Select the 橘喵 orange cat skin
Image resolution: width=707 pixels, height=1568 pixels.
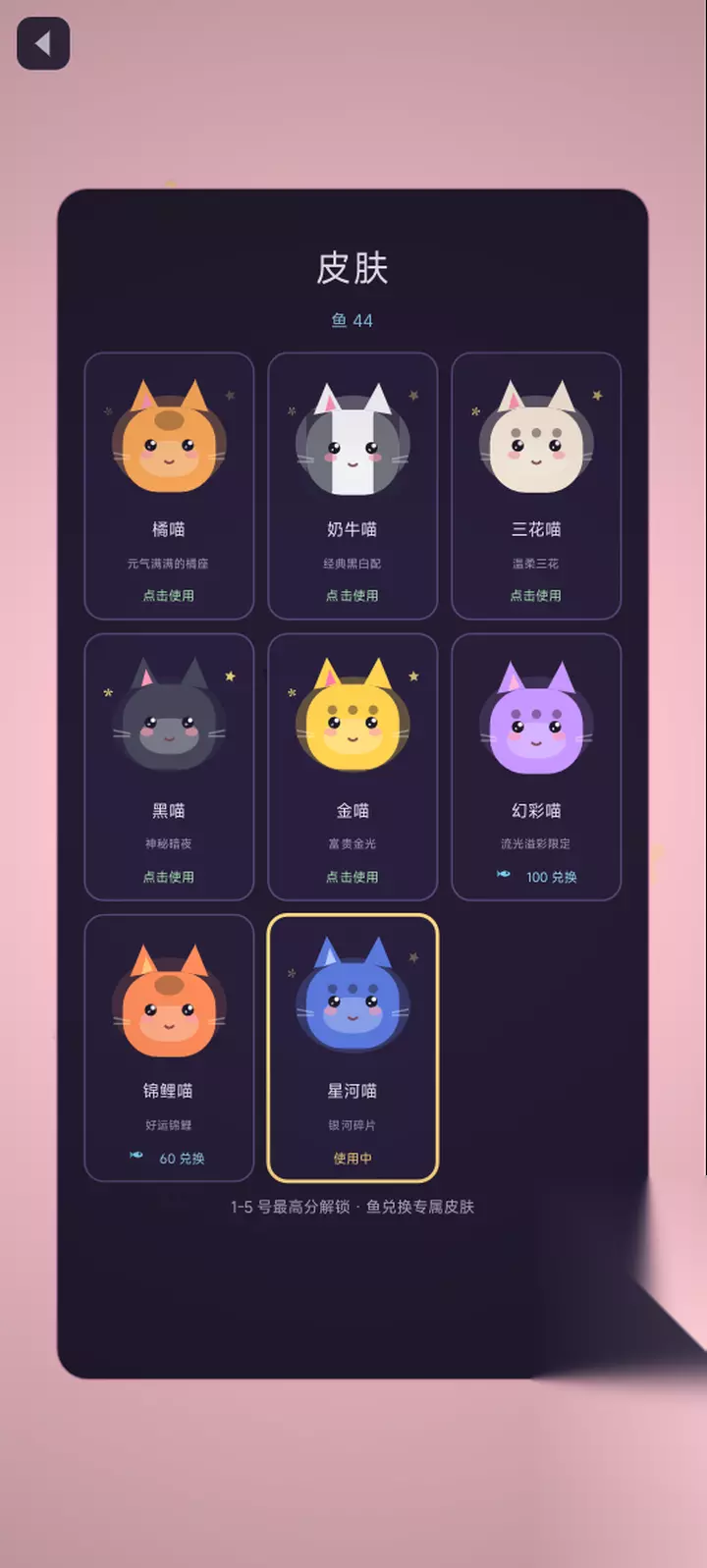point(169,486)
